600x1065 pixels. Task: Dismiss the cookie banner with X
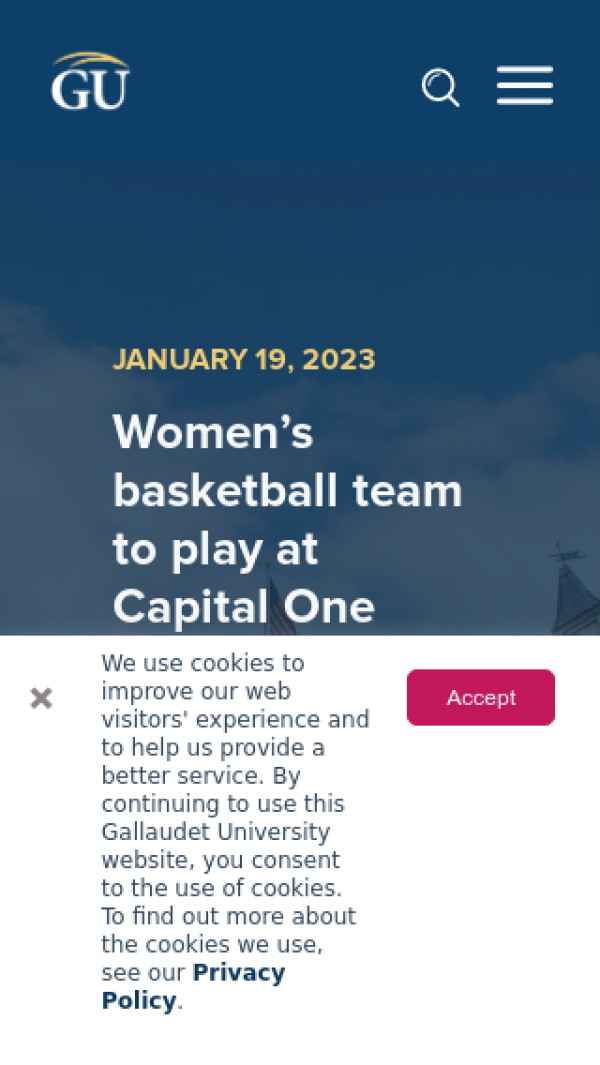tap(41, 698)
